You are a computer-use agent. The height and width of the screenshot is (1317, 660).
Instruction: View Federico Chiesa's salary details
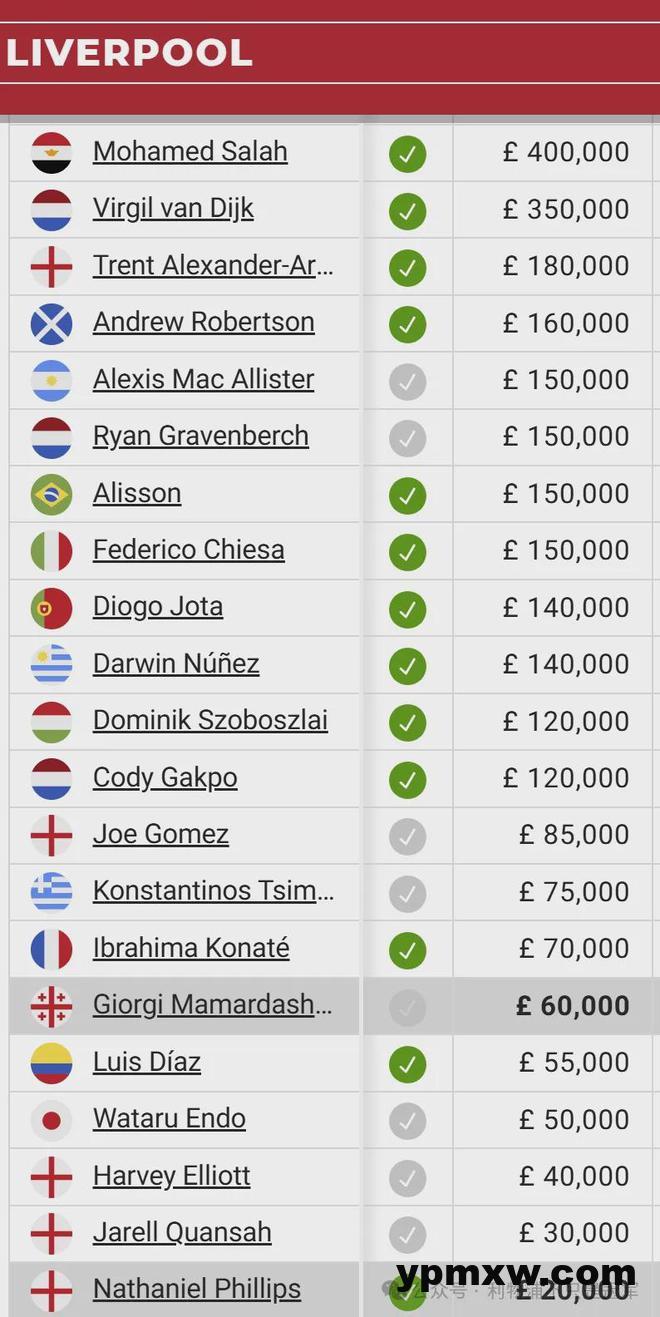[189, 550]
